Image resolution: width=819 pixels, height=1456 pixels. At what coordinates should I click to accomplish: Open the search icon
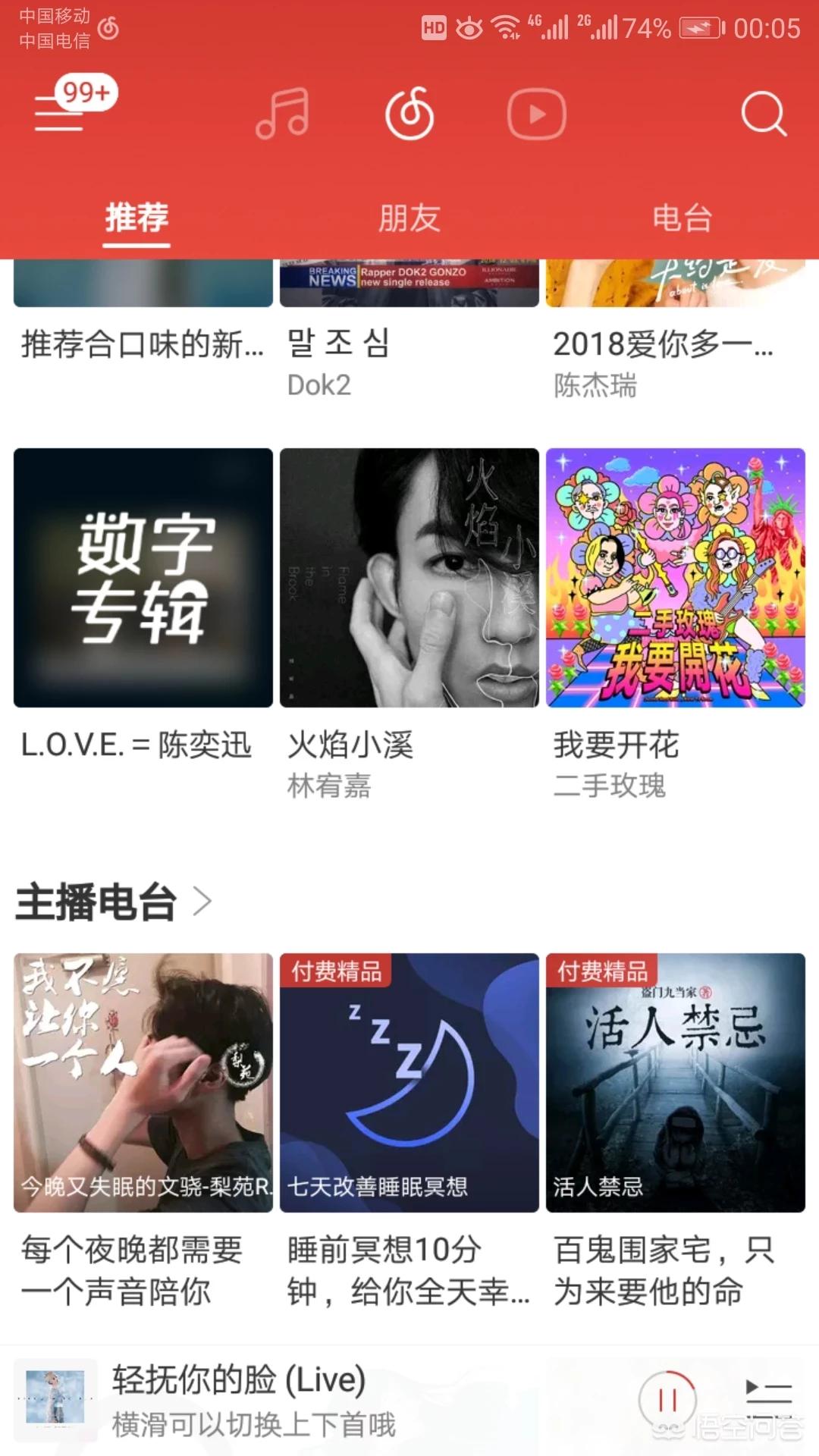point(763,114)
